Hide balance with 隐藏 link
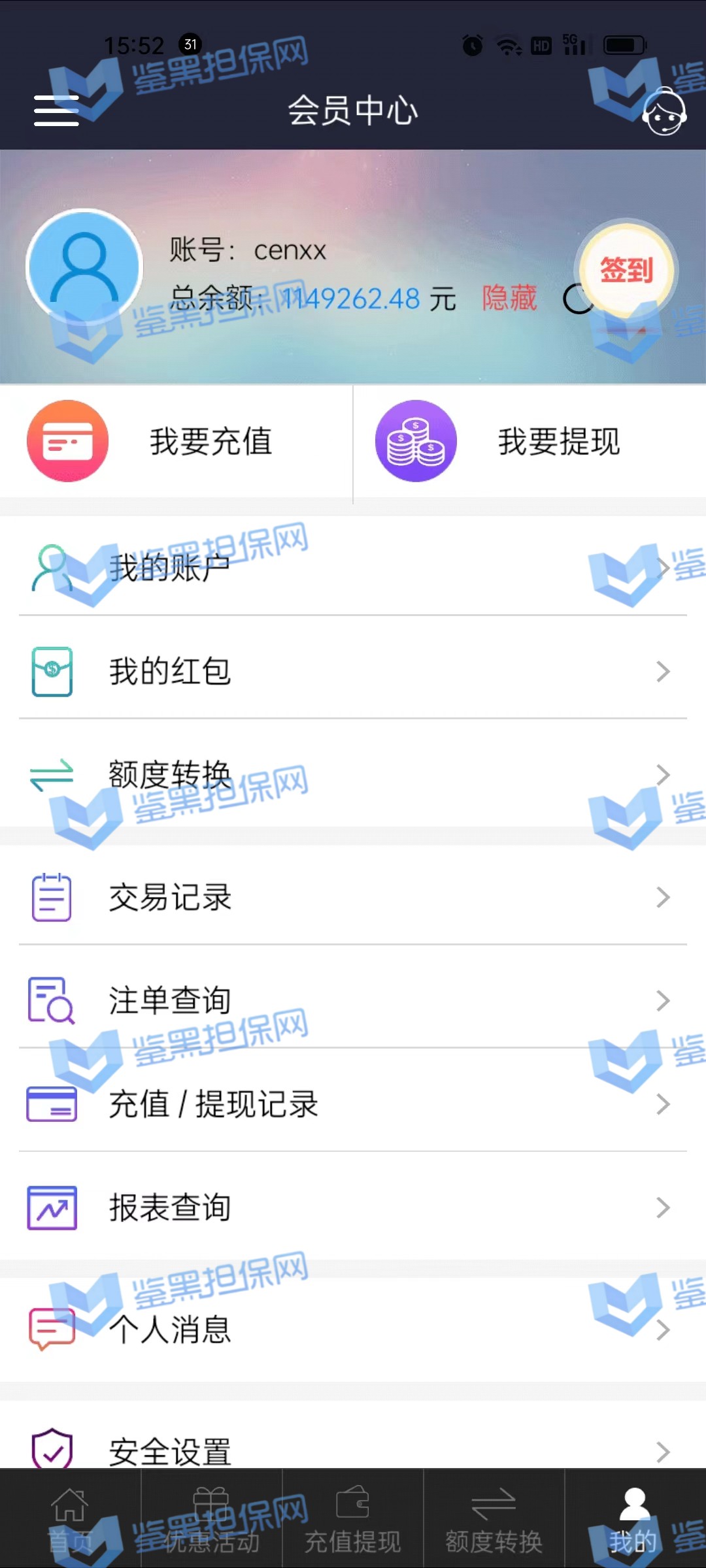Viewport: 706px width, 1568px height. tap(509, 299)
